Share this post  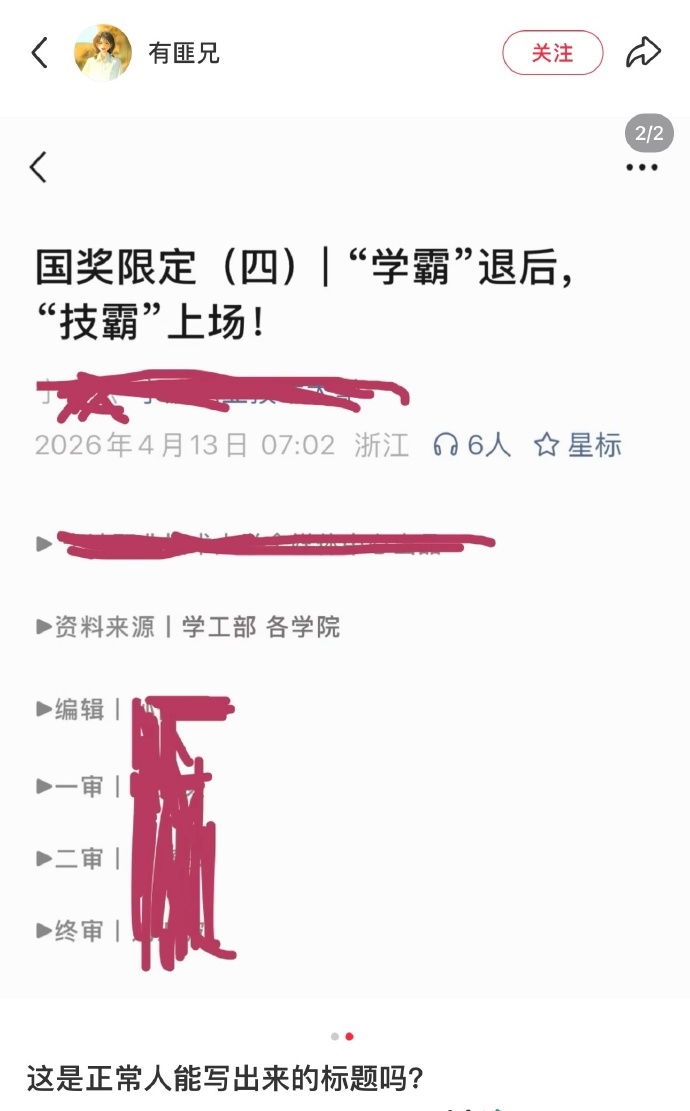pyautogui.click(x=643, y=53)
